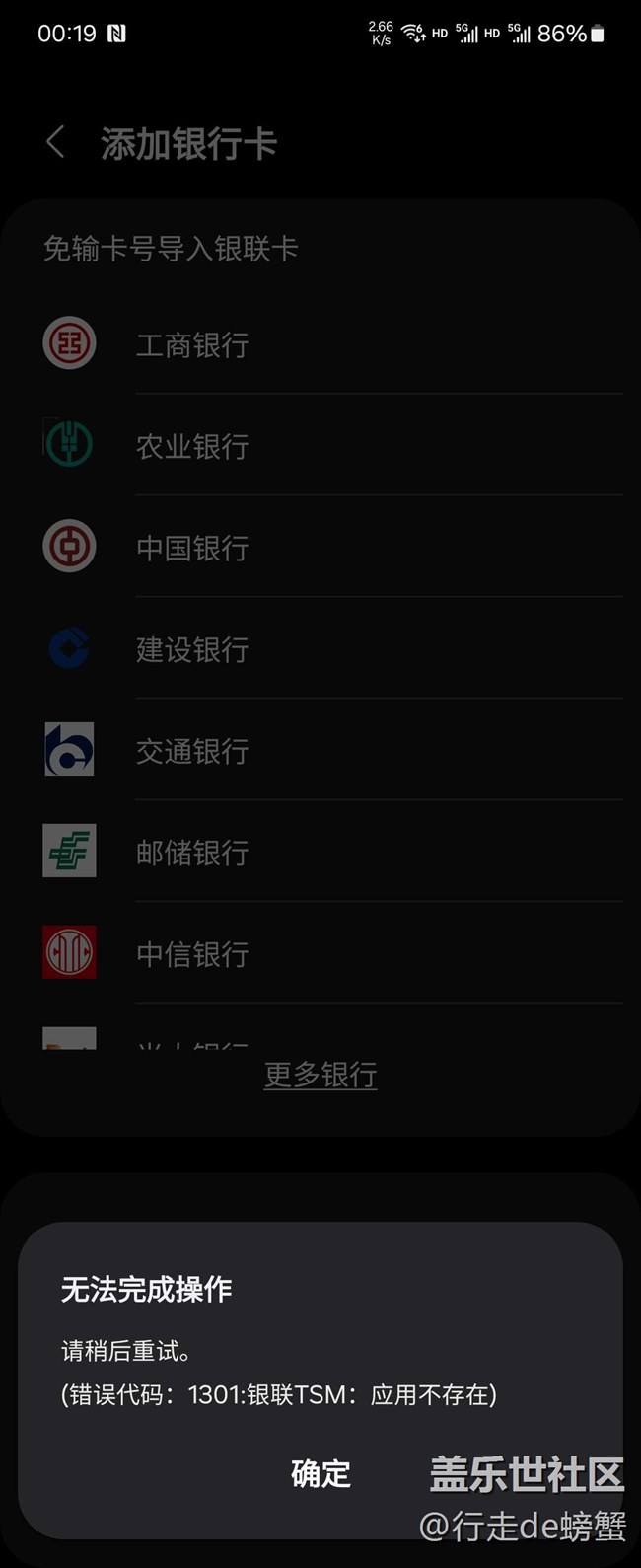Select the 交通银行 row
The width and height of the screenshot is (641, 1568).
(x=192, y=751)
